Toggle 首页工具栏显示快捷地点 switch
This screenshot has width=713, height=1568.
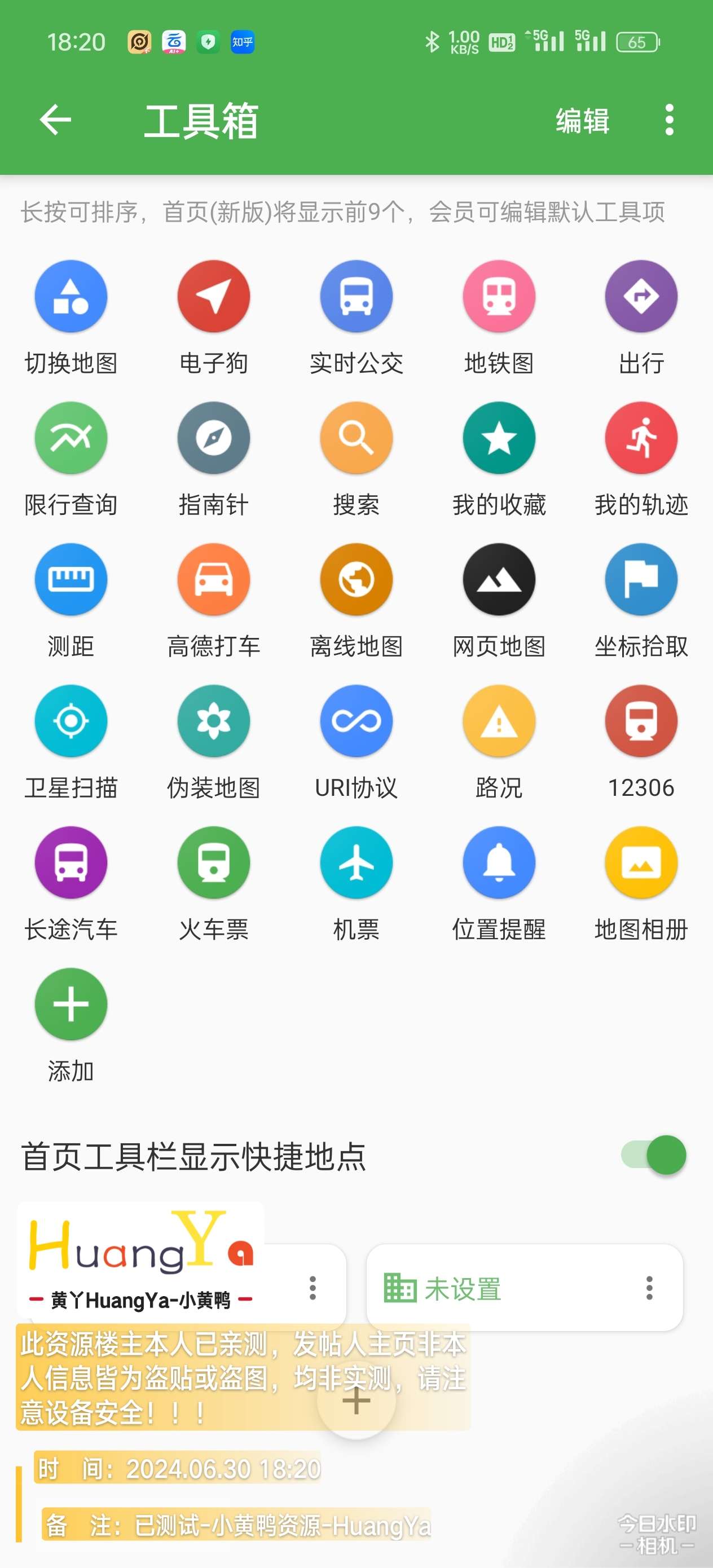654,1155
